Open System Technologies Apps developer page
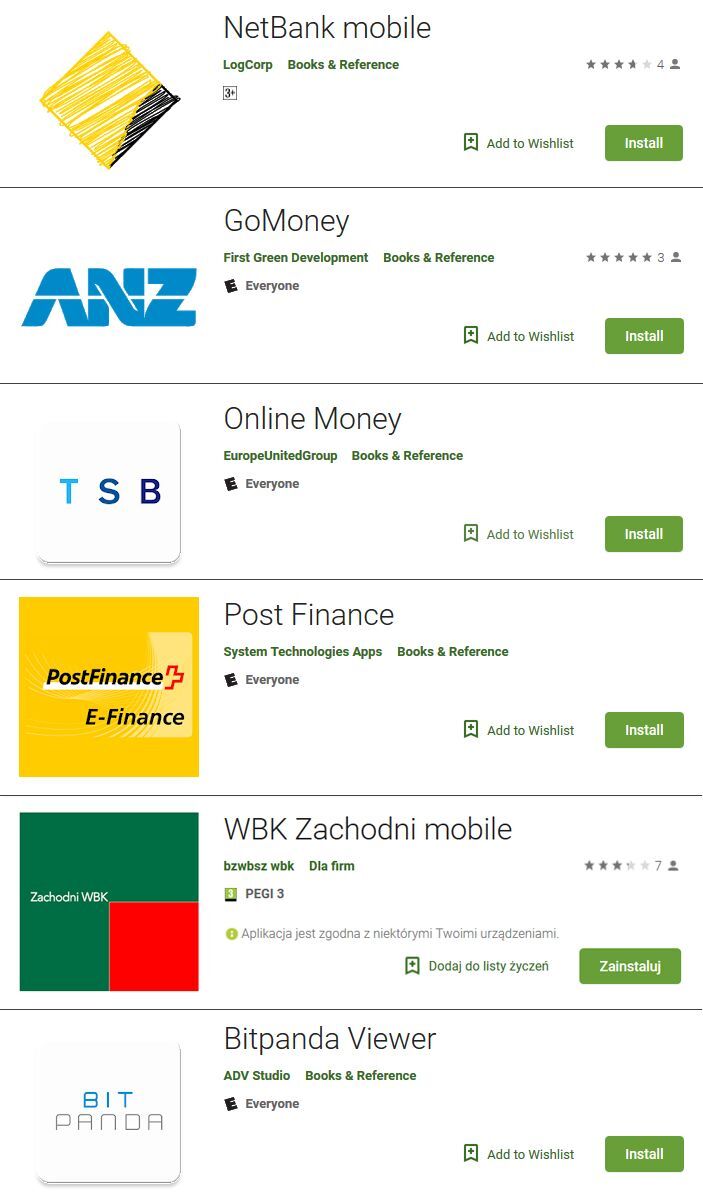Viewport: 703px width, 1200px height. tap(303, 652)
